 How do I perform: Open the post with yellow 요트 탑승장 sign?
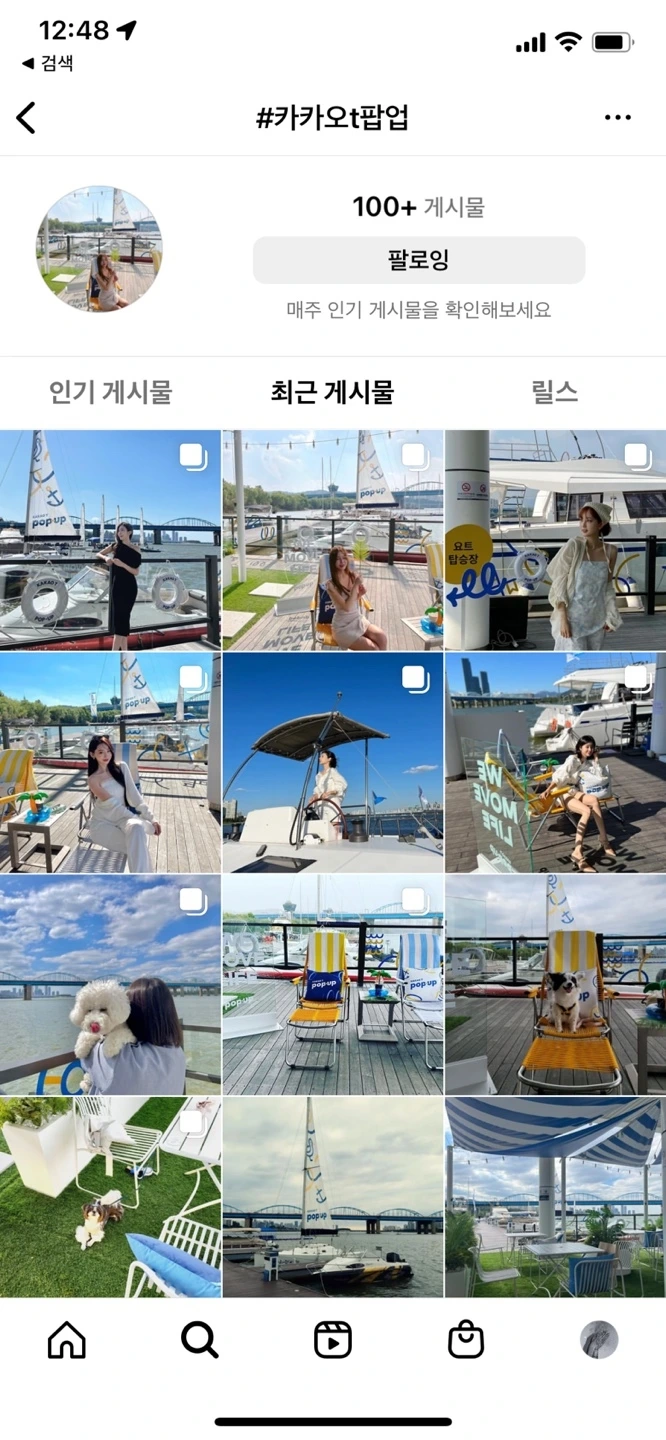point(555,540)
